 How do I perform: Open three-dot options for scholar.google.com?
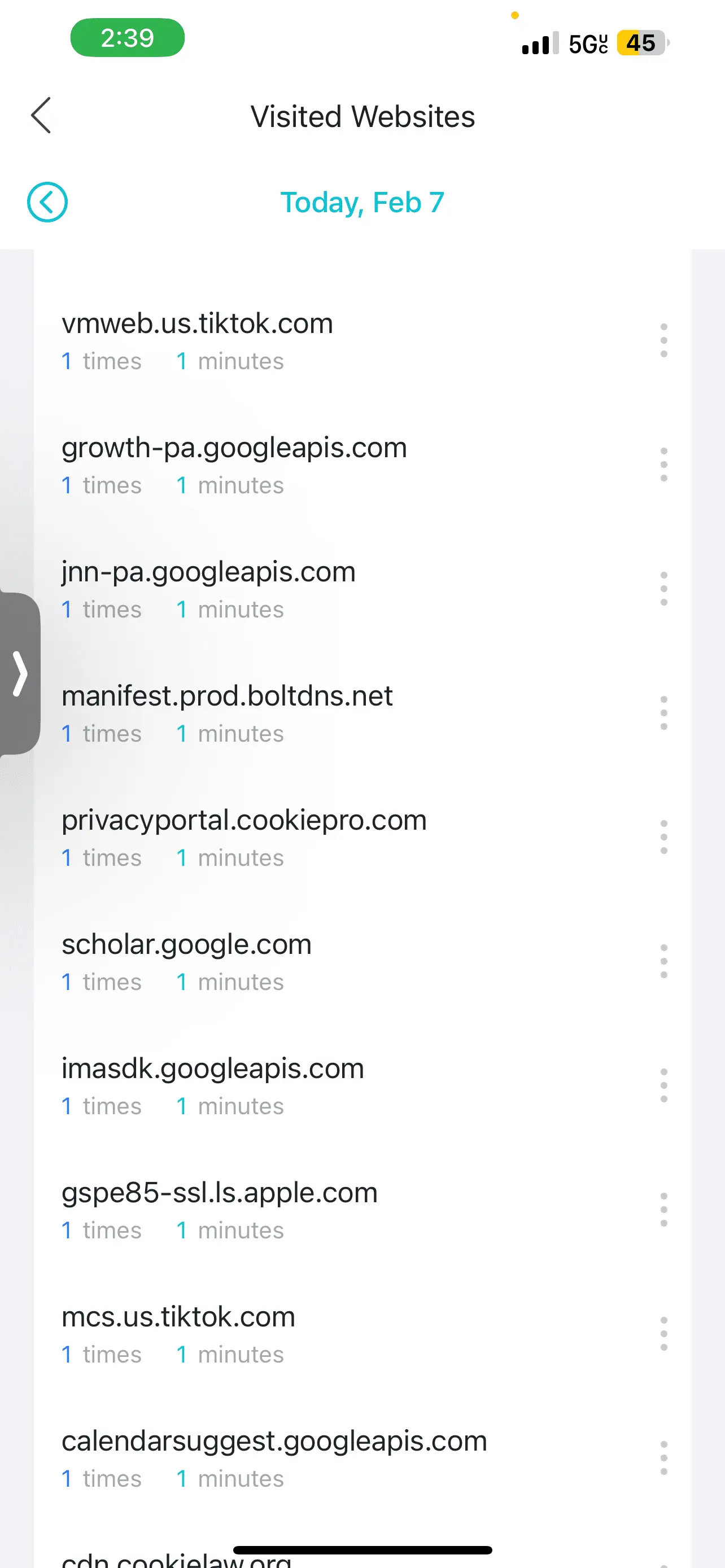pos(663,962)
